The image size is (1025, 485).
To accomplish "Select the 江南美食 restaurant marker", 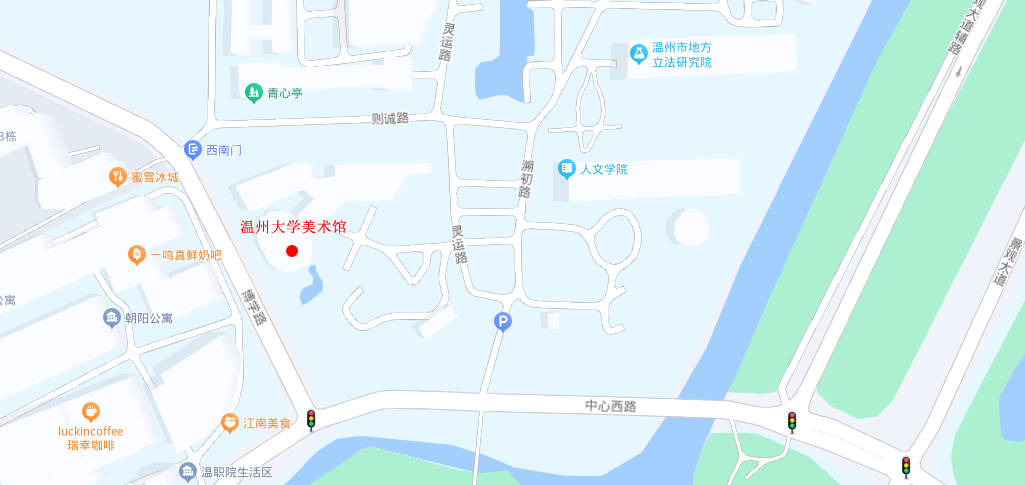I will (x=230, y=423).
